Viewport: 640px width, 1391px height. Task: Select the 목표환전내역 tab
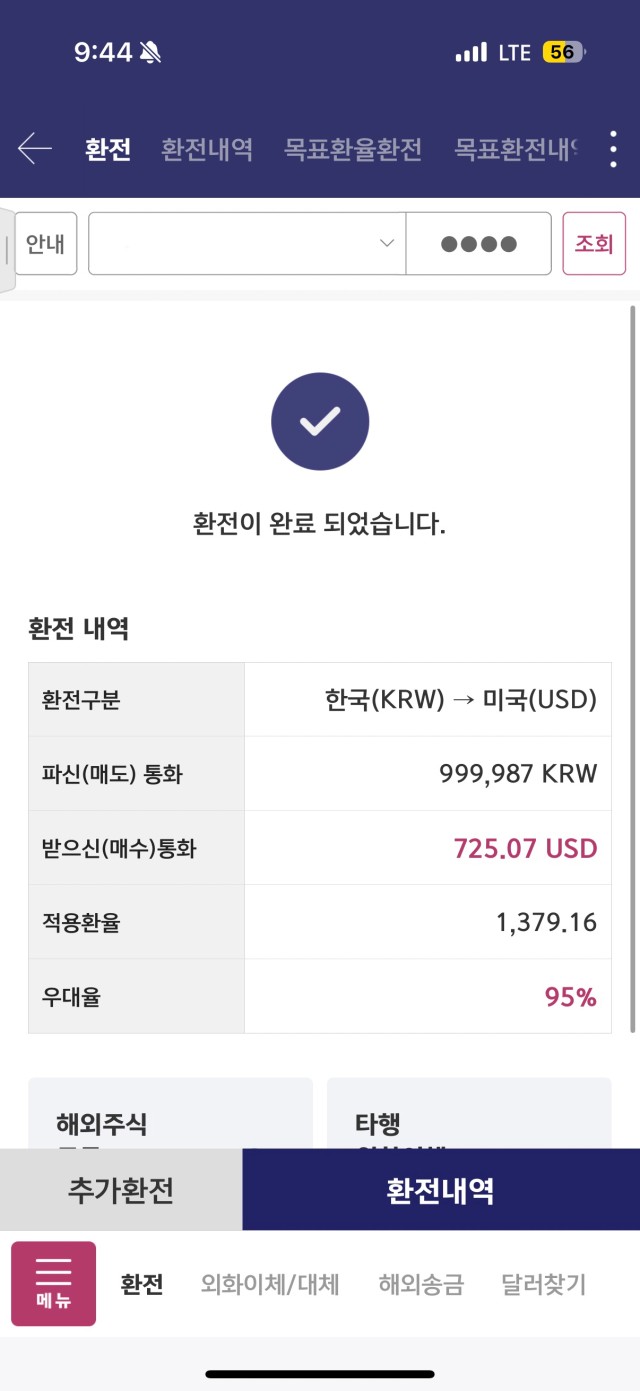click(517, 149)
